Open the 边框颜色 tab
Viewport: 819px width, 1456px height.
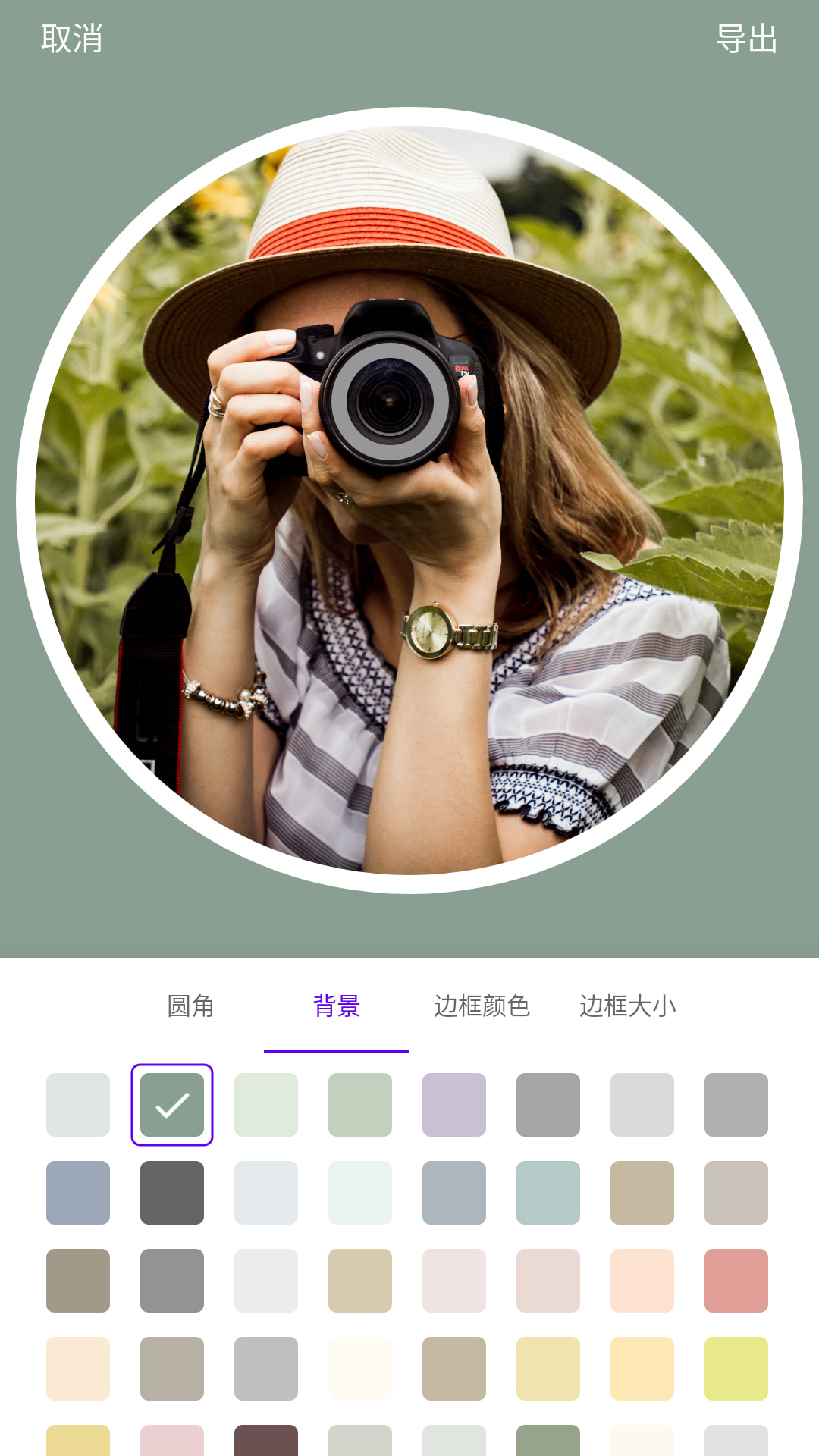pos(482,1006)
